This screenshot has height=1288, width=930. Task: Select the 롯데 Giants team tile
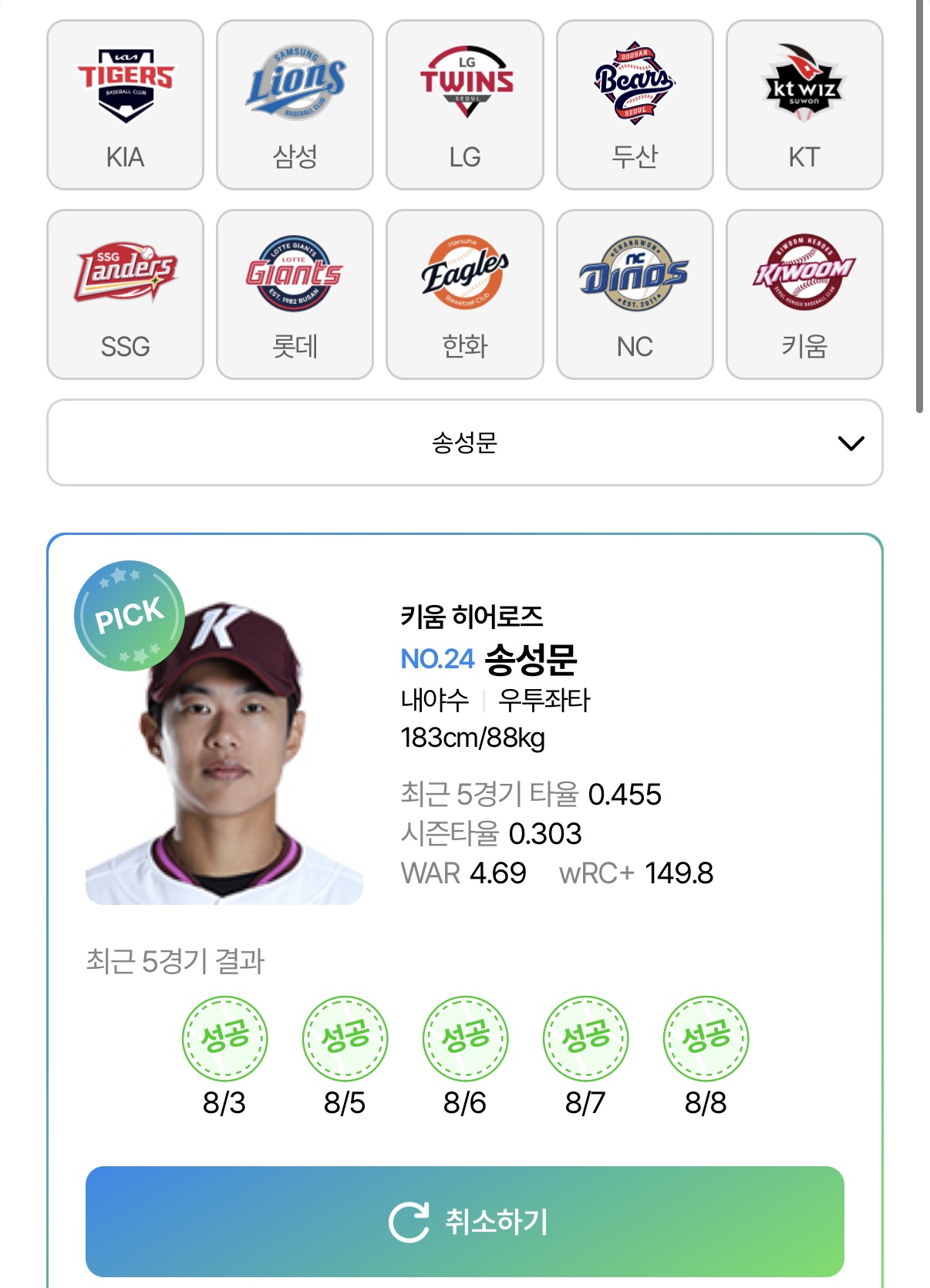(x=295, y=294)
